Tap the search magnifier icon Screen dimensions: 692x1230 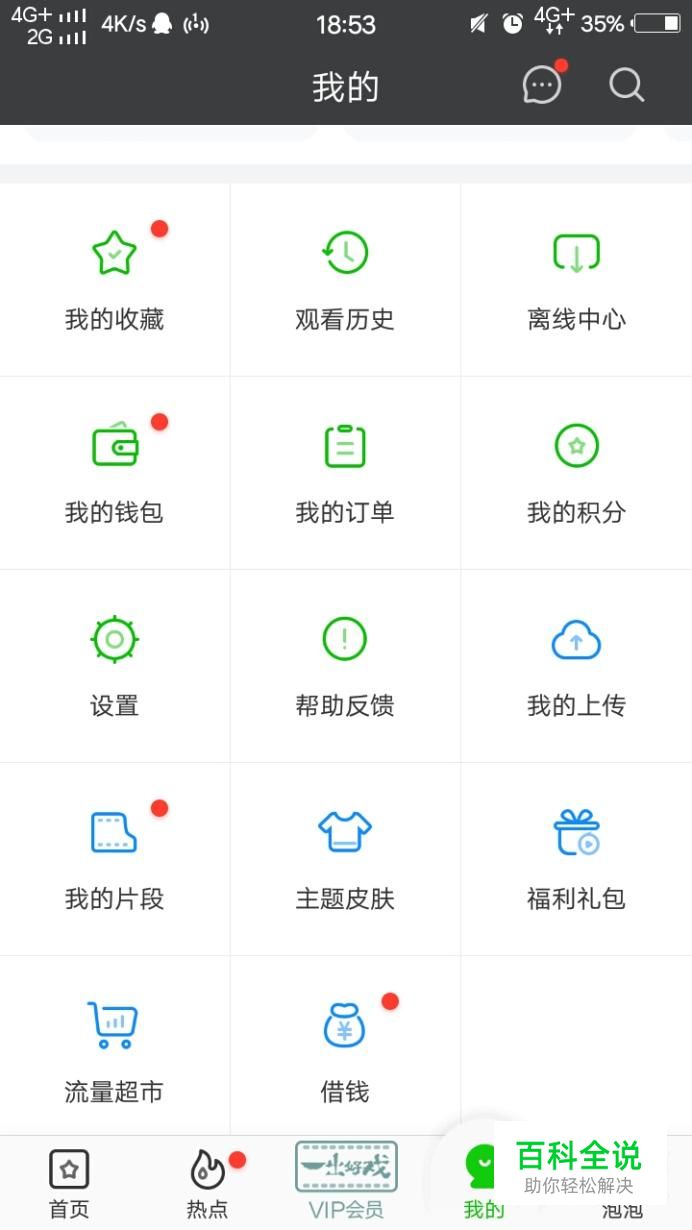tap(627, 86)
